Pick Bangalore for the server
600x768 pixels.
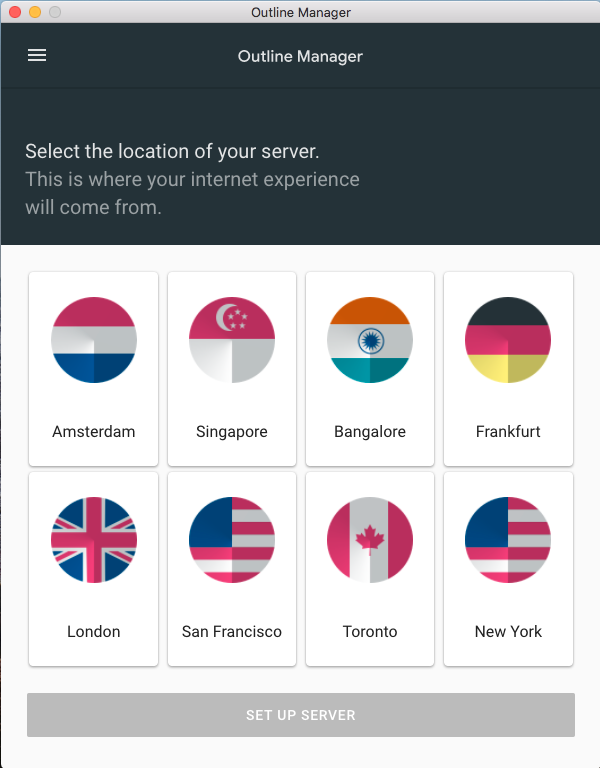tap(370, 368)
